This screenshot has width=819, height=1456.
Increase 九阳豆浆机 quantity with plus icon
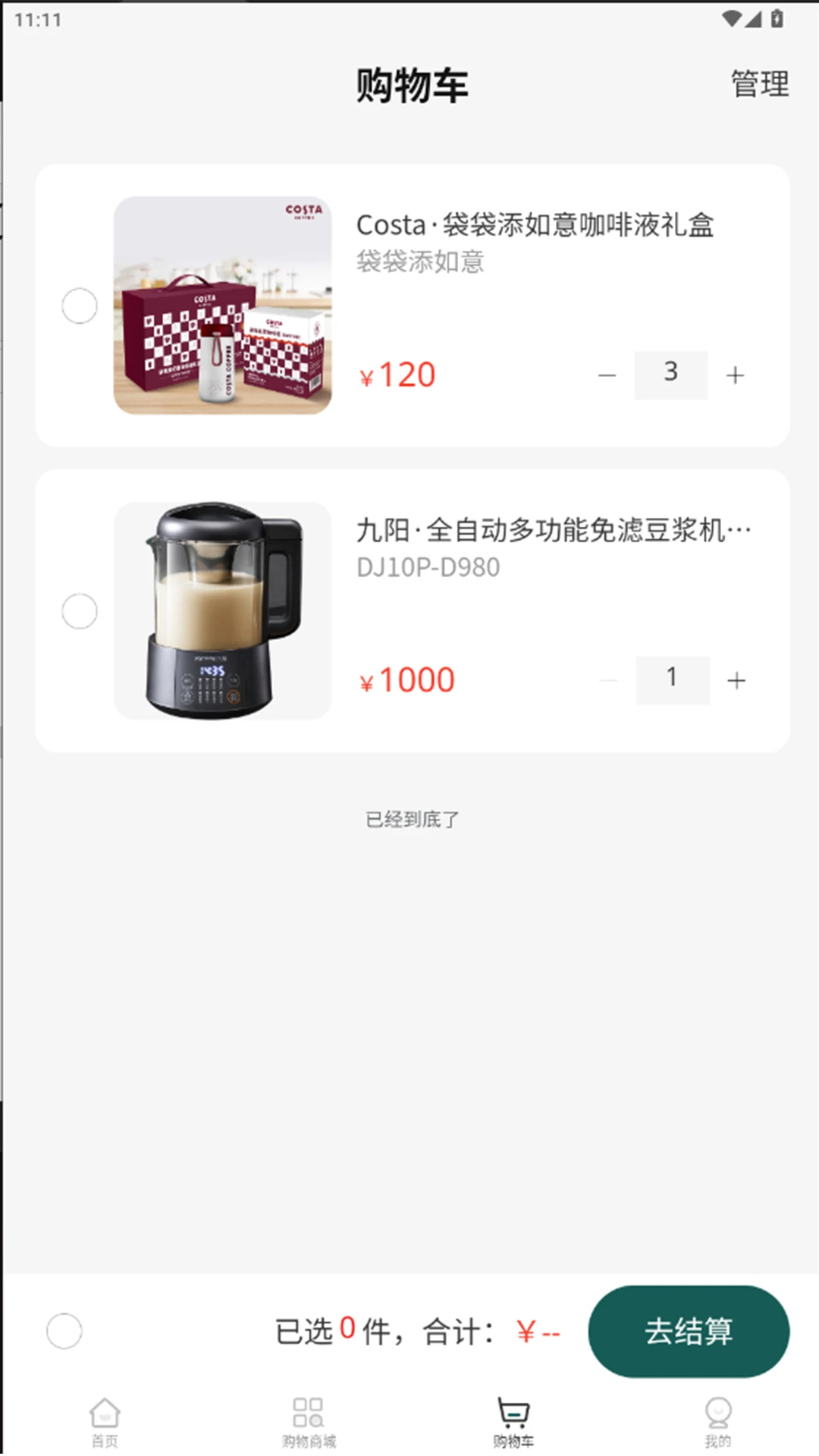point(736,679)
